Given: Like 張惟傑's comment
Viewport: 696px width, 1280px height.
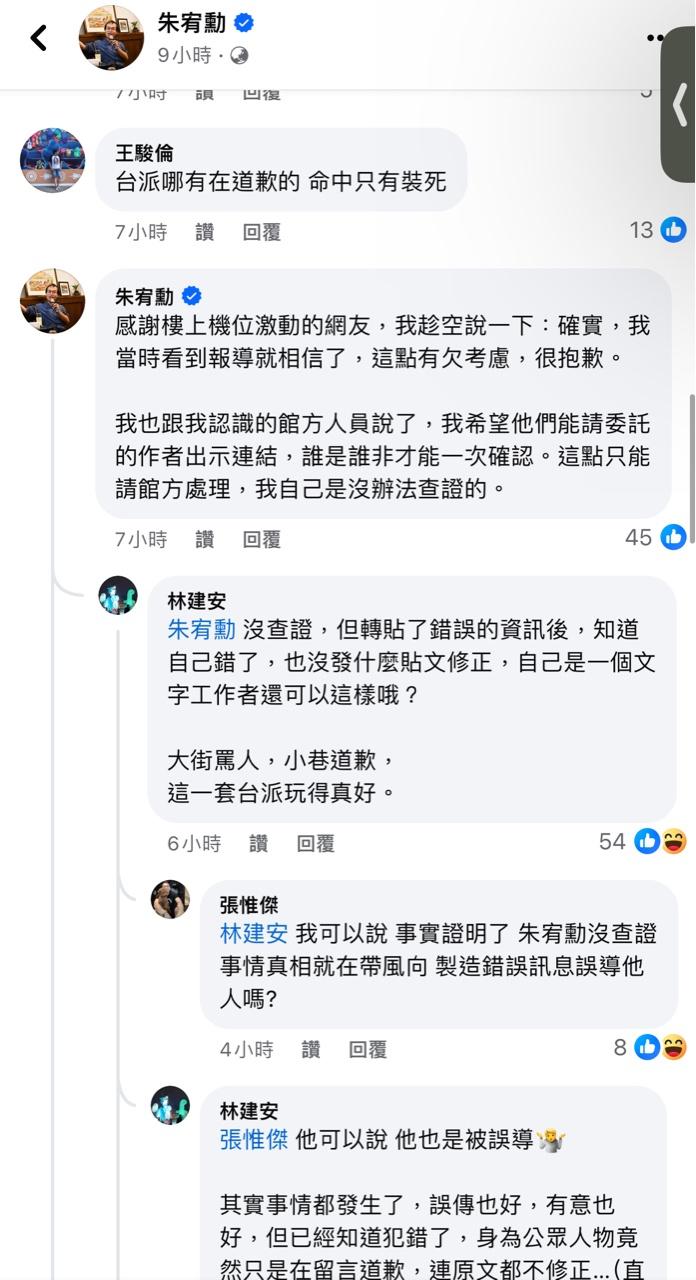Looking at the screenshot, I should (x=310, y=1049).
